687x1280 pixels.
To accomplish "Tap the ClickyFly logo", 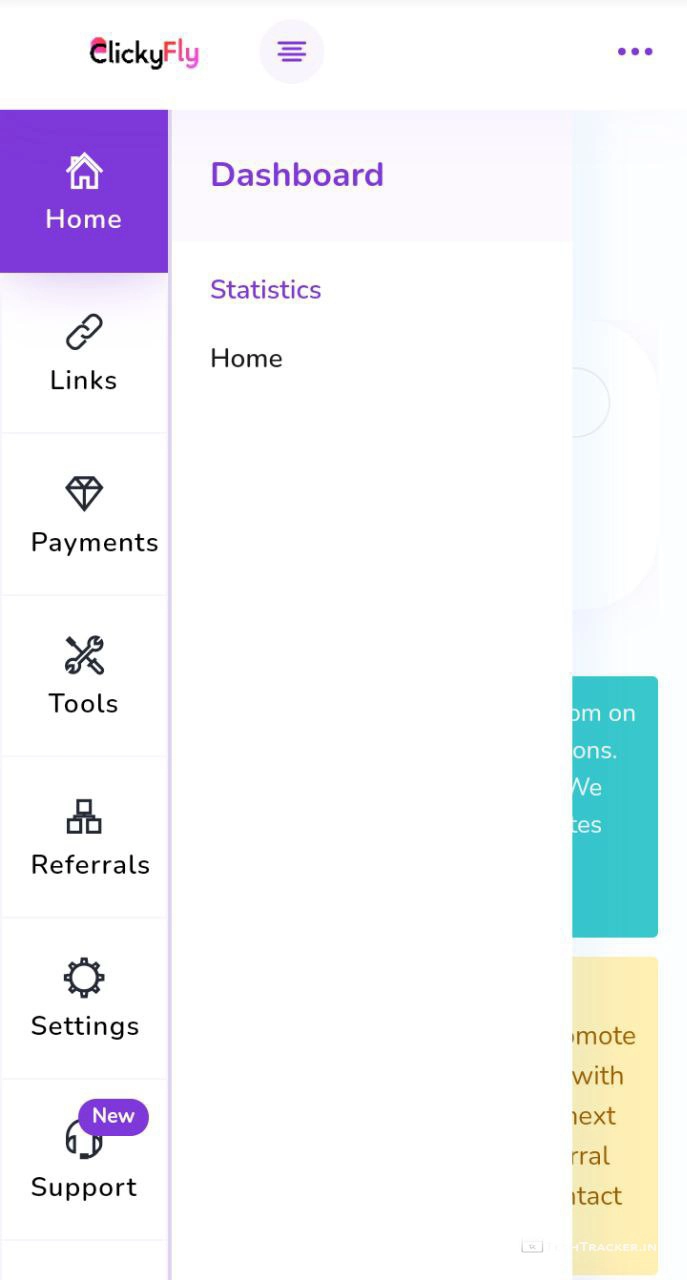I will pos(144,52).
